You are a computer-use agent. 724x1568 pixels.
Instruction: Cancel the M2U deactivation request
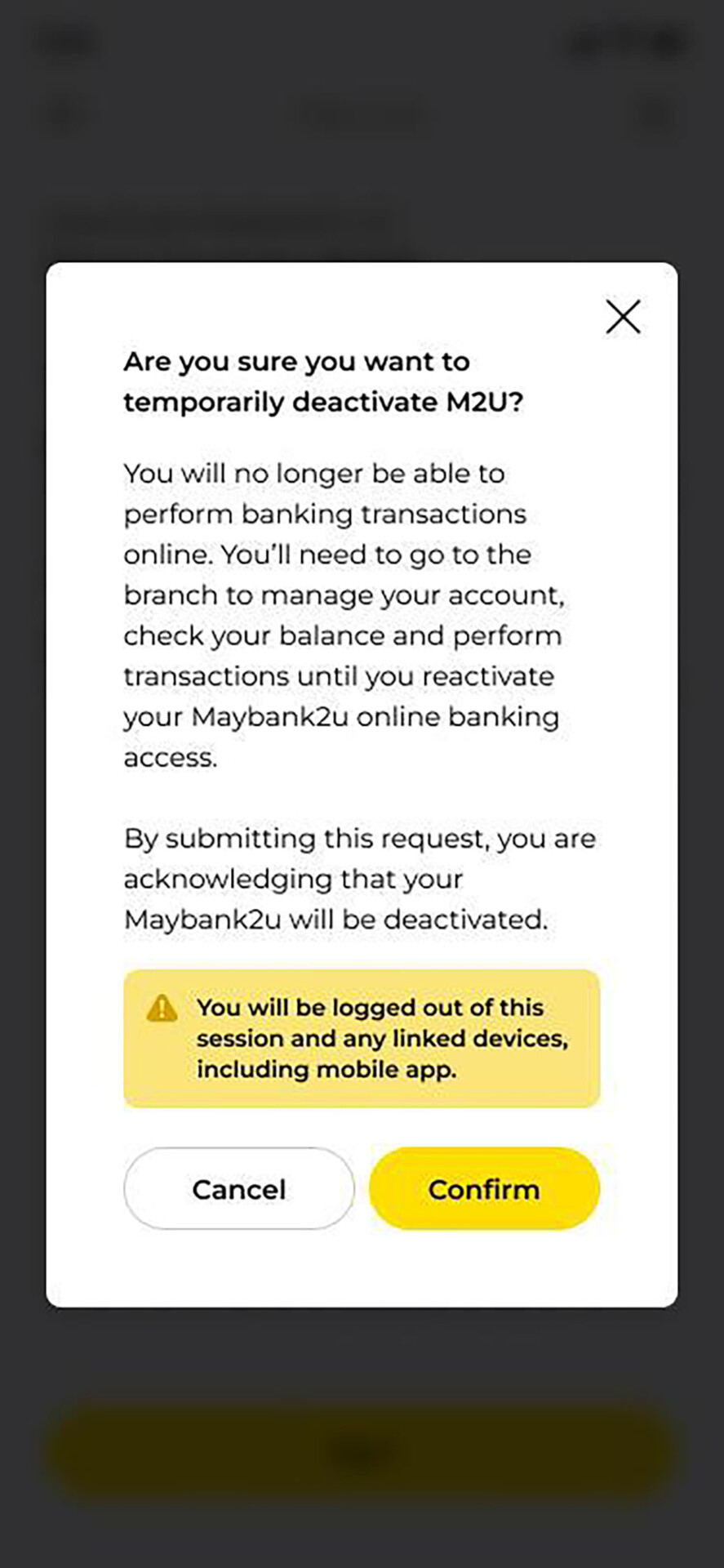[239, 1188]
